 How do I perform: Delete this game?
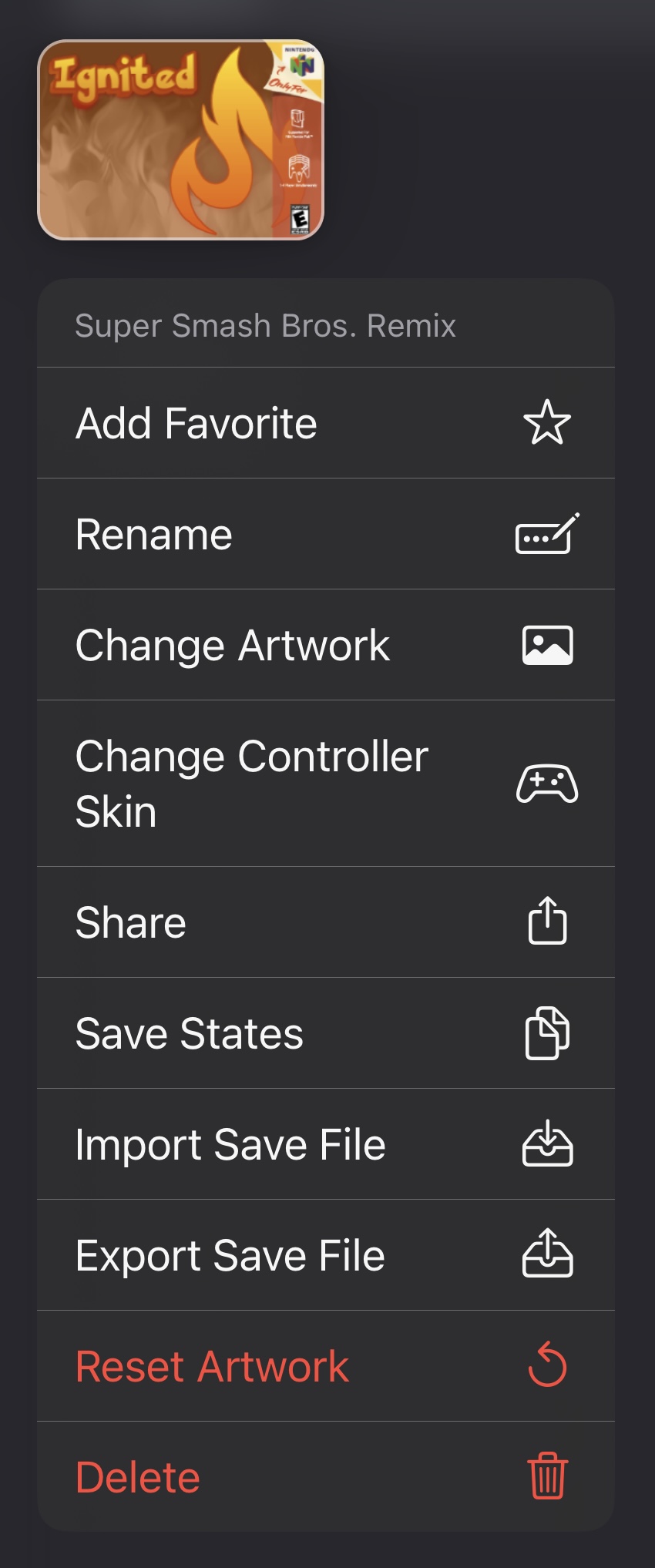click(x=325, y=1477)
